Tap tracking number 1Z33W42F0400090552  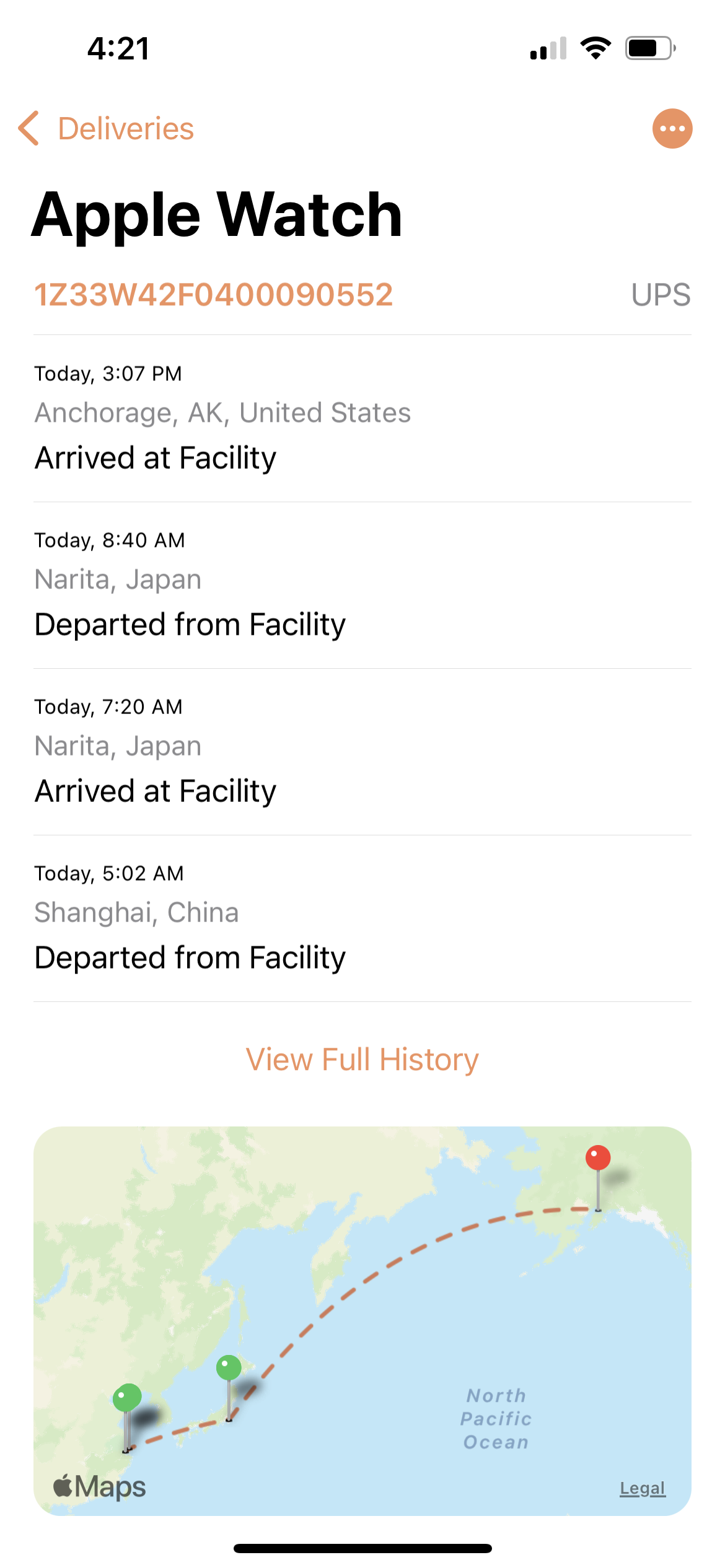[x=214, y=294]
